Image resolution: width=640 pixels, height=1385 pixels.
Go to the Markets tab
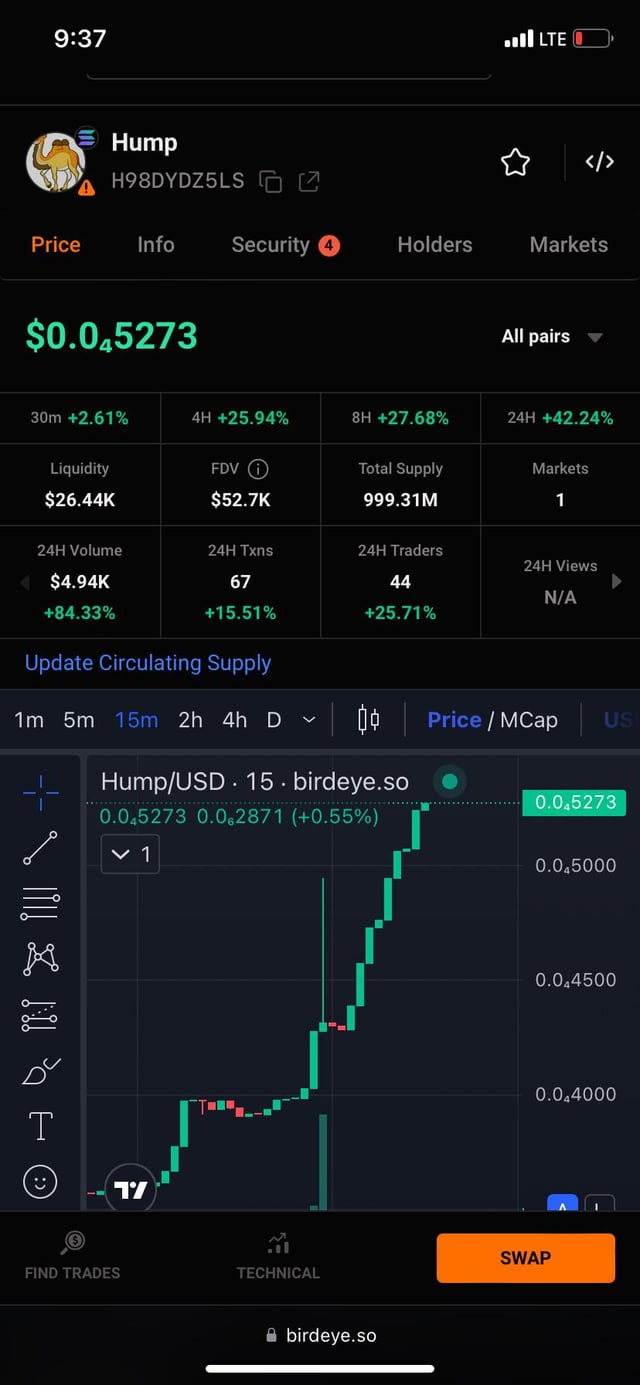[568, 245]
